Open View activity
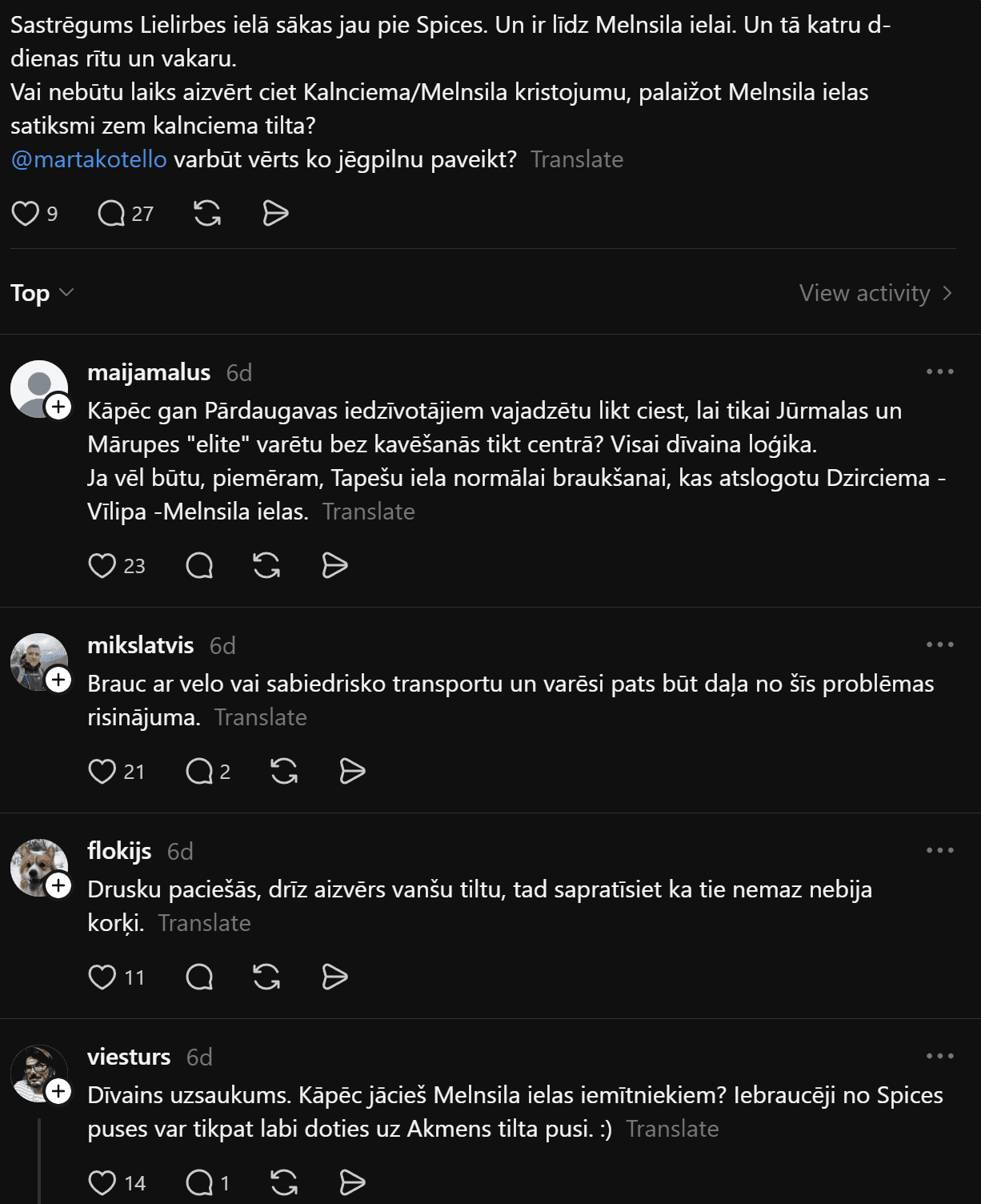Screen dimensions: 981x1204 coord(875,293)
